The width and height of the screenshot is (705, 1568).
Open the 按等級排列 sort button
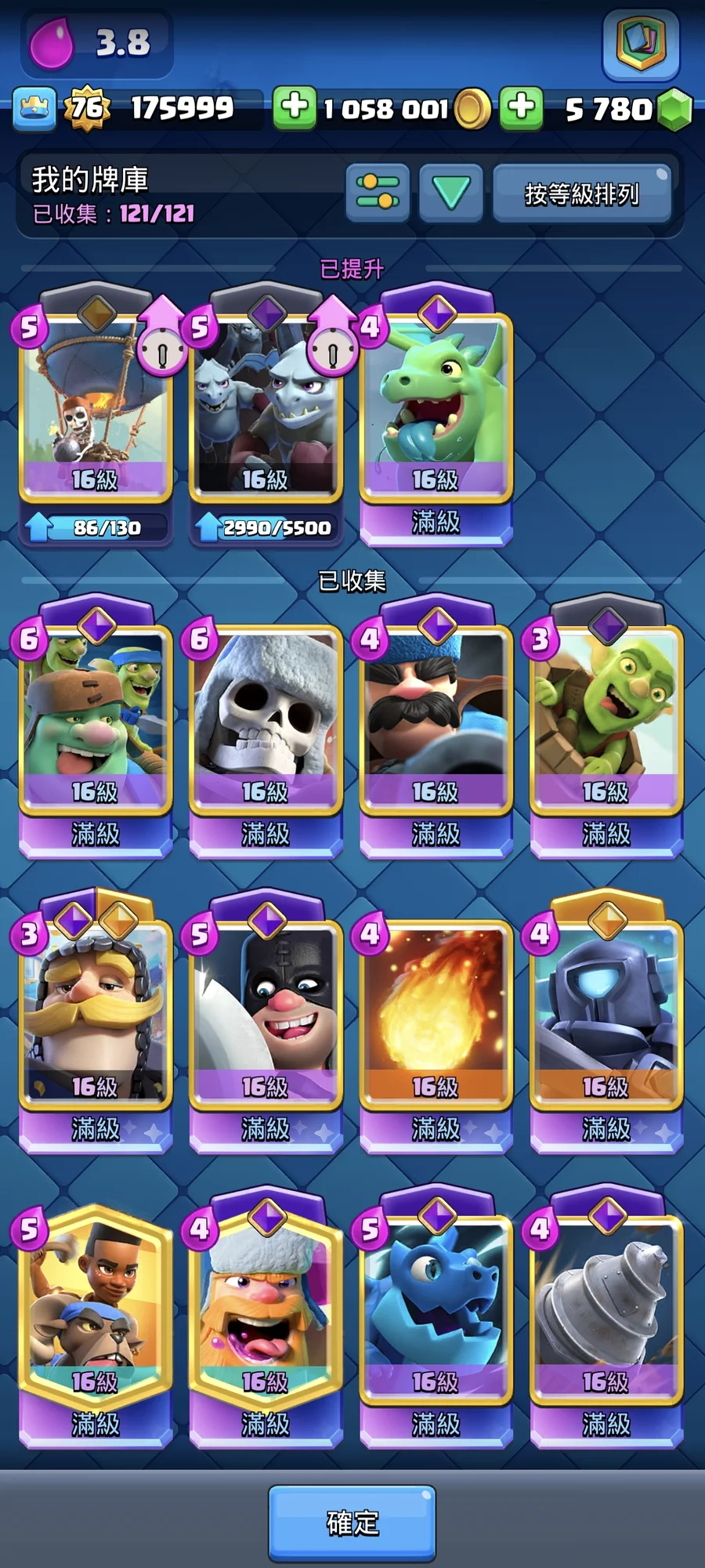point(581,194)
